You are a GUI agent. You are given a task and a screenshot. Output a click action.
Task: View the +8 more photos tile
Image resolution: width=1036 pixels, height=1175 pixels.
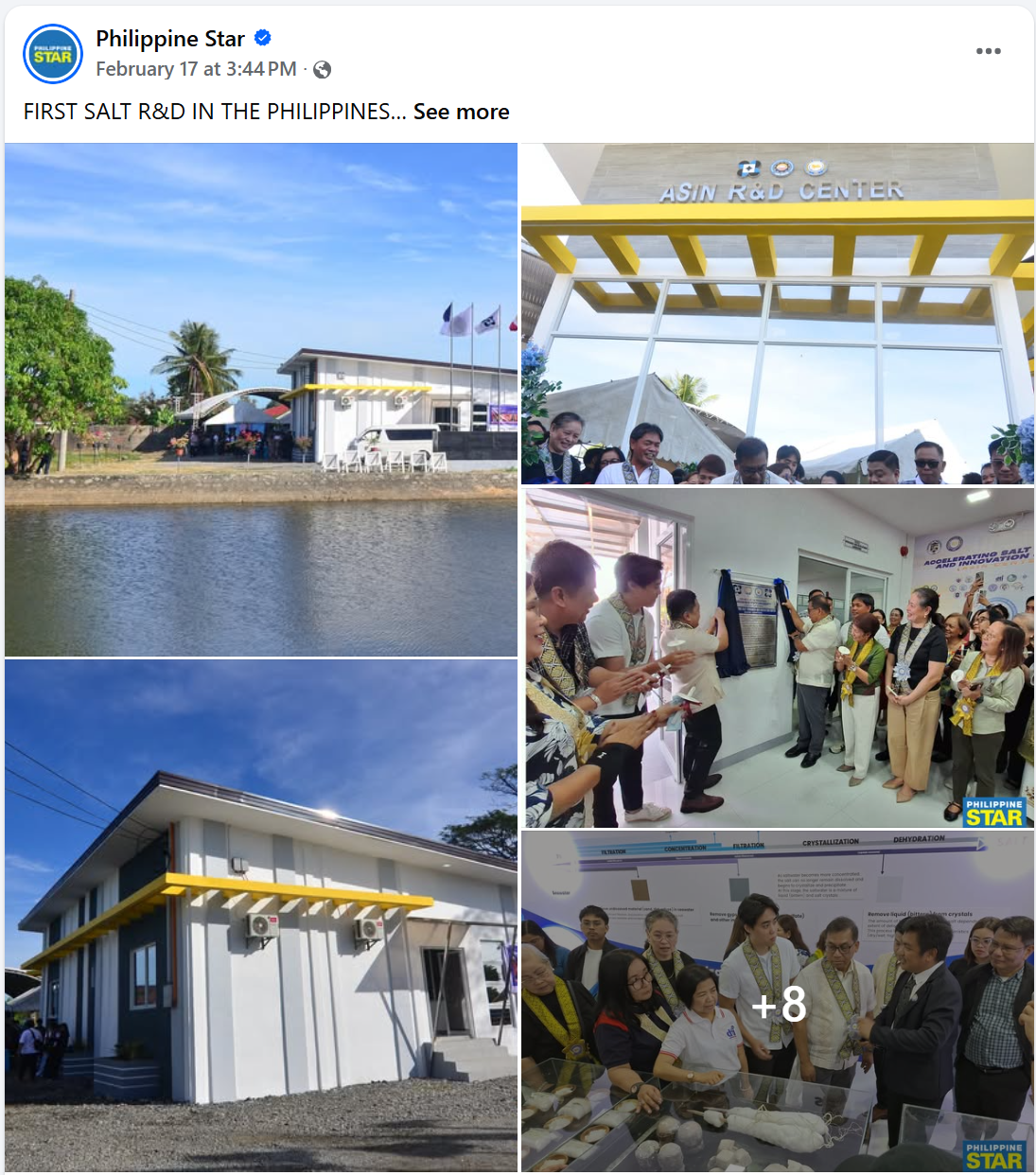pos(778,1003)
